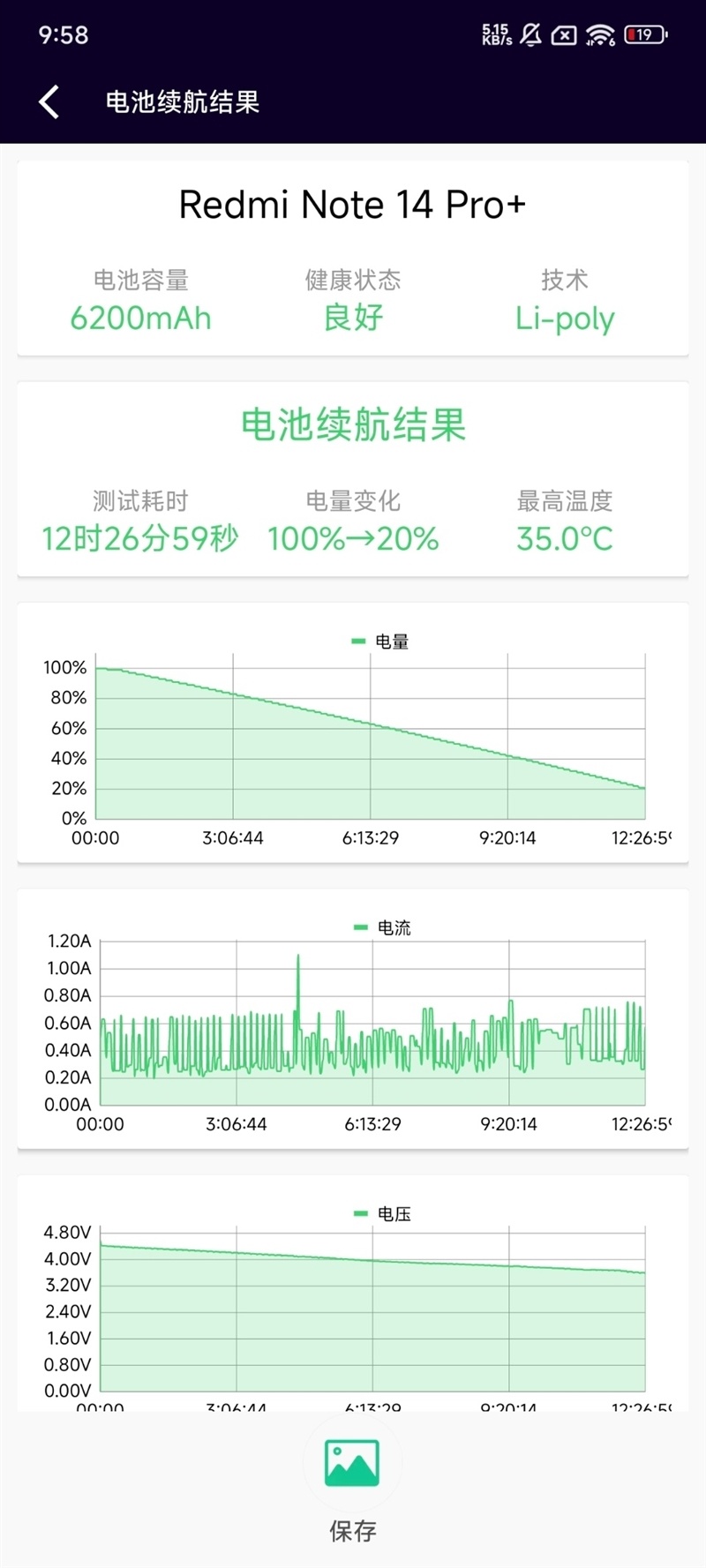Expand the battery level chart card
The image size is (706, 1568).
coord(353,732)
